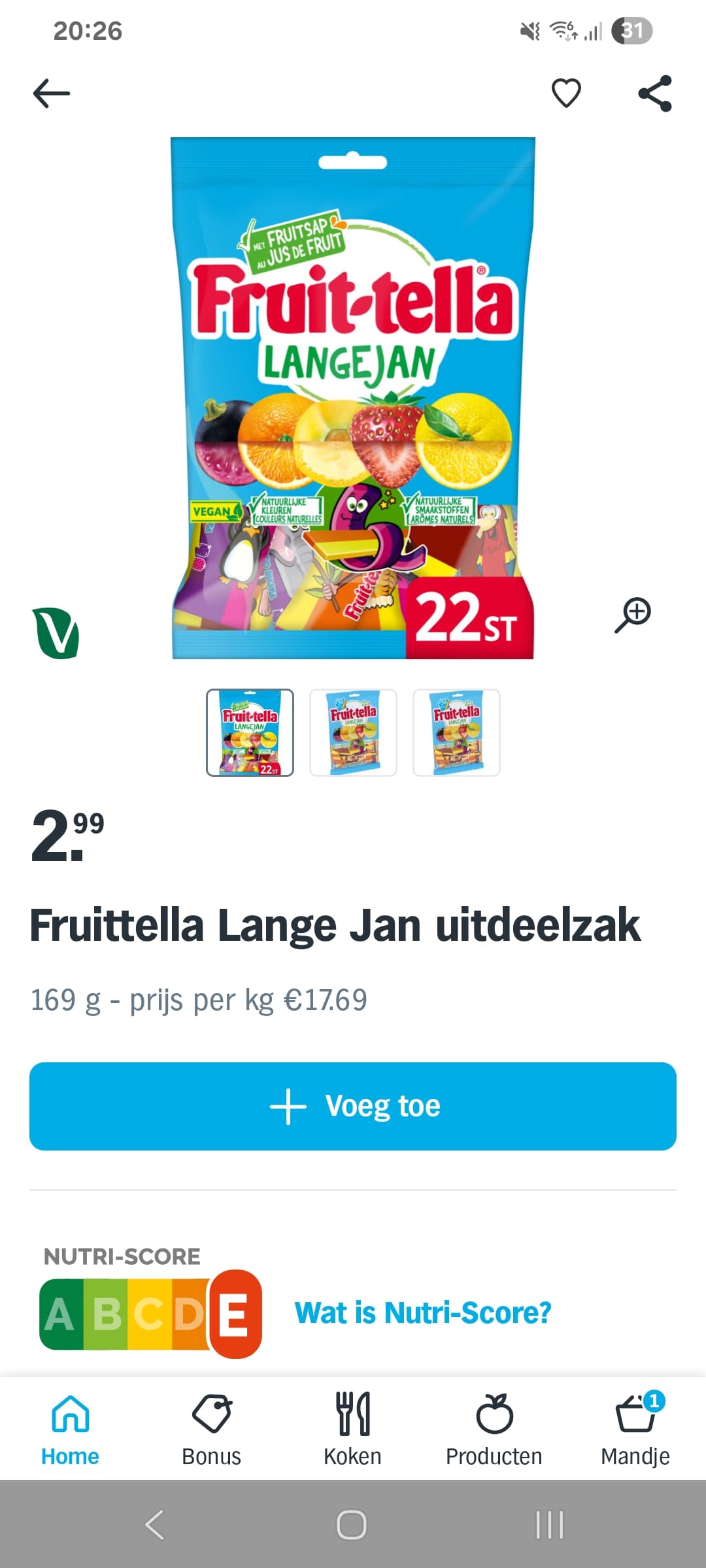
Task: Select the second product thumbnail
Action: point(353,732)
